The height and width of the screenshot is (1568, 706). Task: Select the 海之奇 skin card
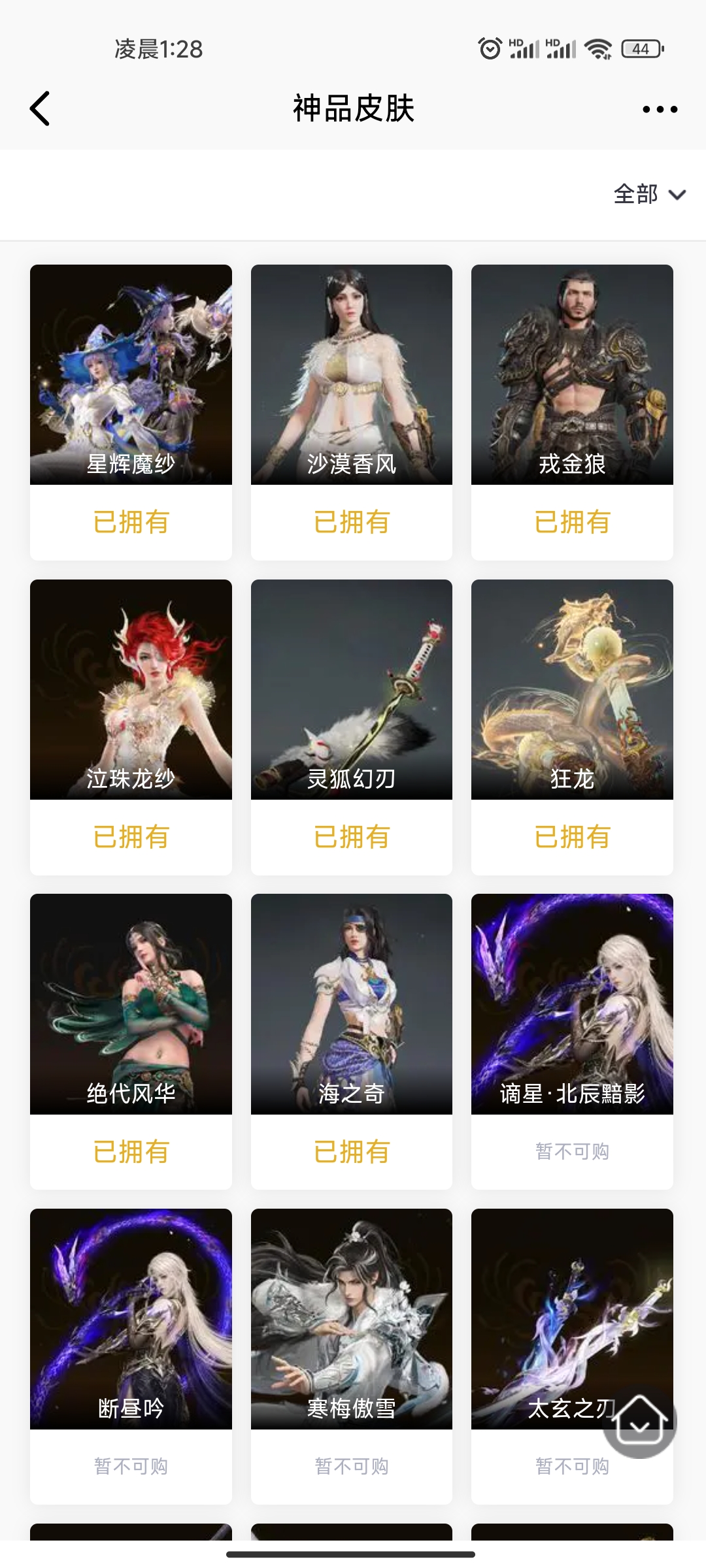click(x=352, y=1005)
